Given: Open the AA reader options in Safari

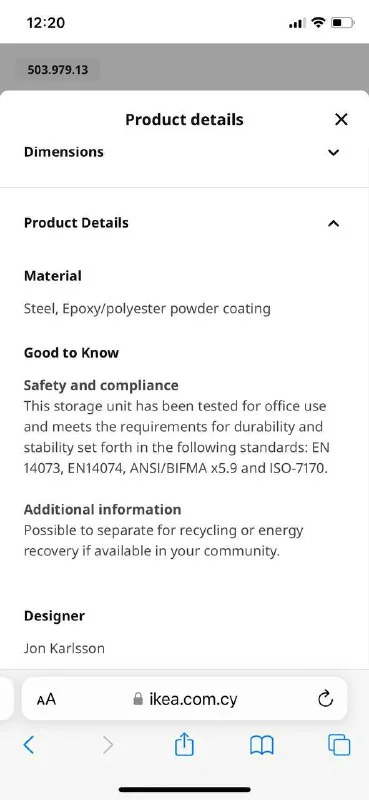Looking at the screenshot, I should [46, 699].
